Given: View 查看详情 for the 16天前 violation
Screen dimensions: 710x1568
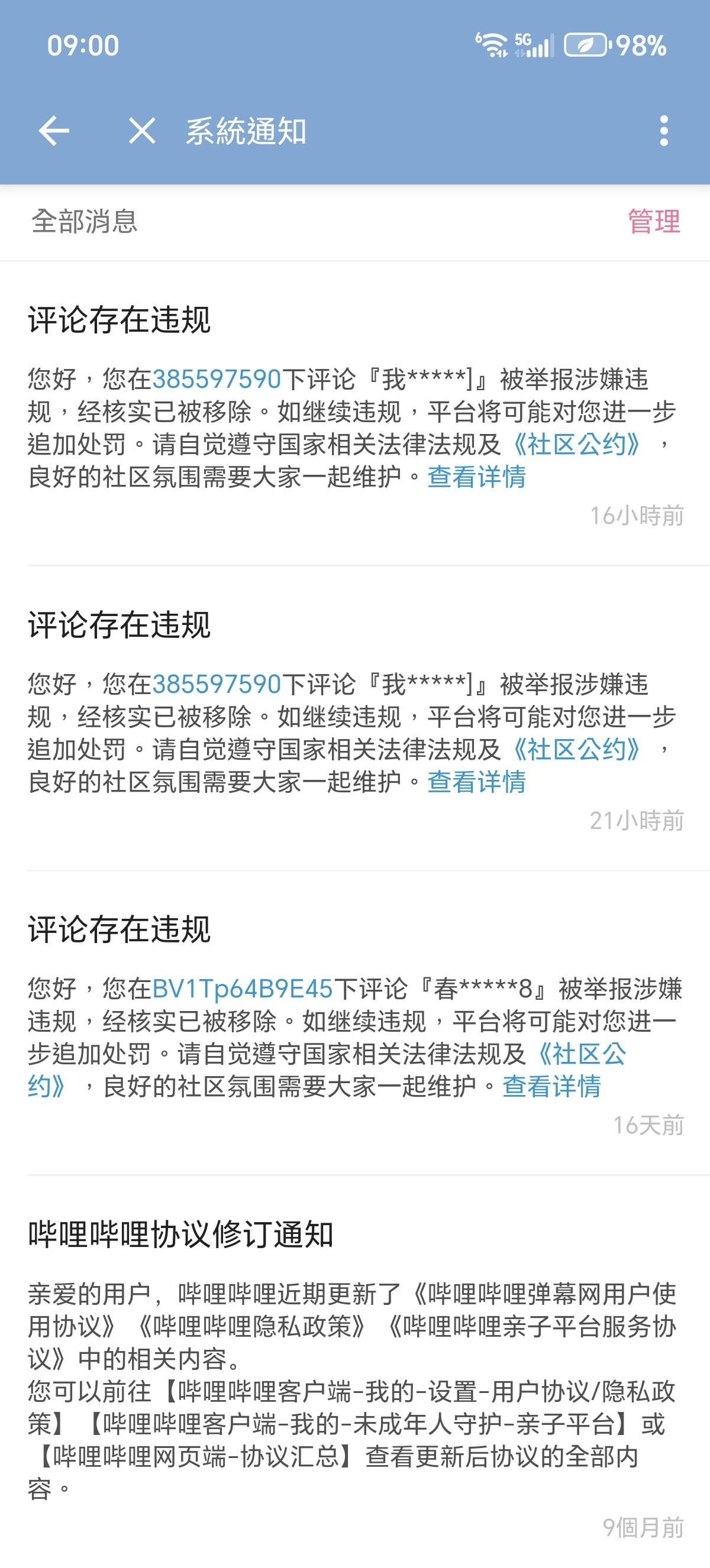Looking at the screenshot, I should [x=551, y=1087].
